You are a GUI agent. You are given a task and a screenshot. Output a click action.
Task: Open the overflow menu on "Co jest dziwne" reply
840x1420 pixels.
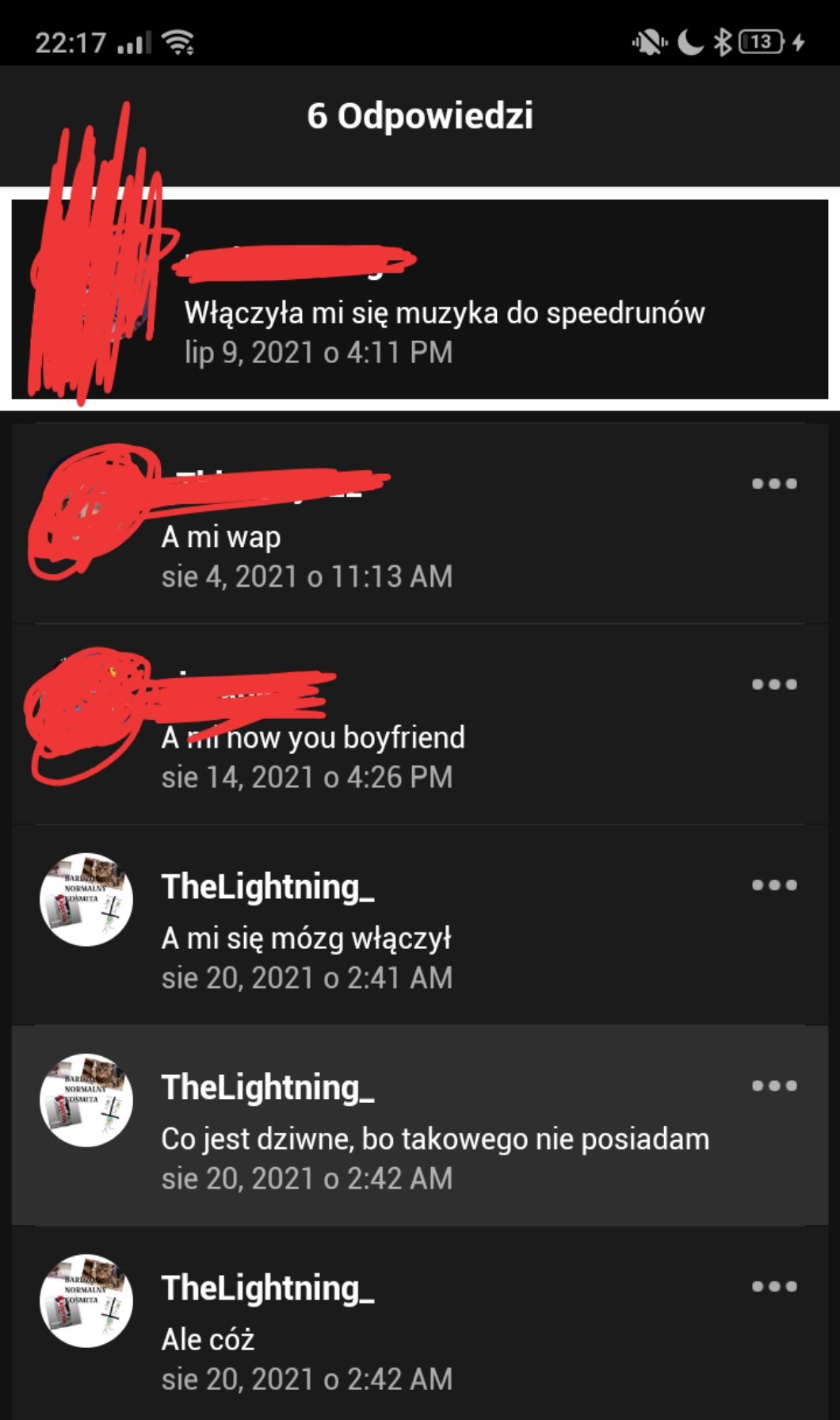[x=774, y=1085]
